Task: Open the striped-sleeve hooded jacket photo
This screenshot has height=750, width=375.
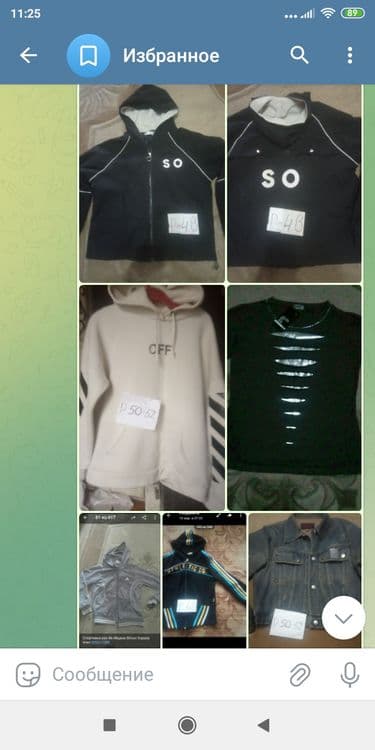Action: (205, 581)
